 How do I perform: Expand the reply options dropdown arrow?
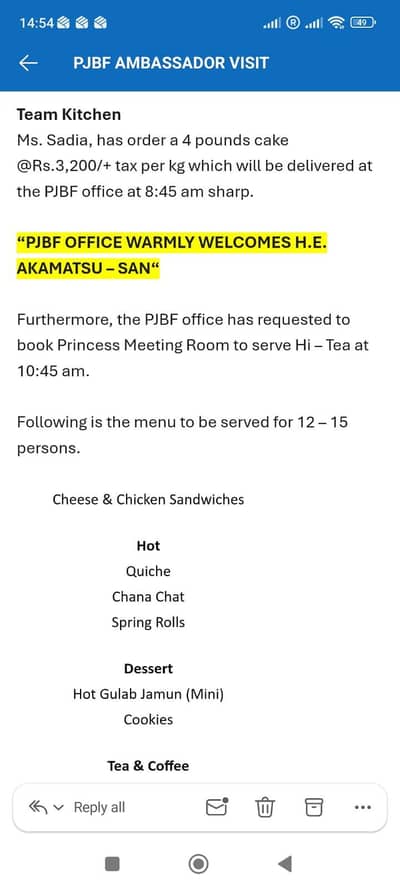tap(59, 808)
